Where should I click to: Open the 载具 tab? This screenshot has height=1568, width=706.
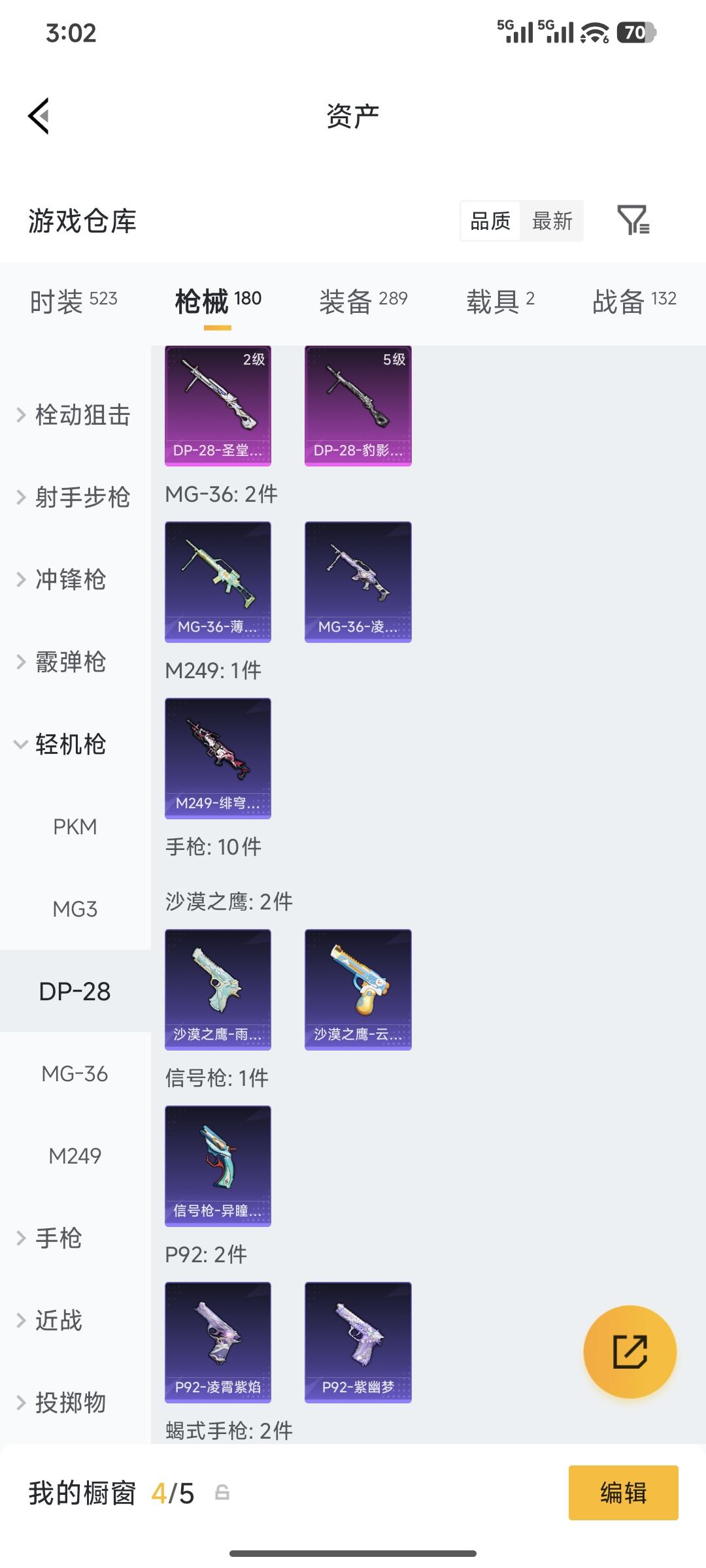500,301
